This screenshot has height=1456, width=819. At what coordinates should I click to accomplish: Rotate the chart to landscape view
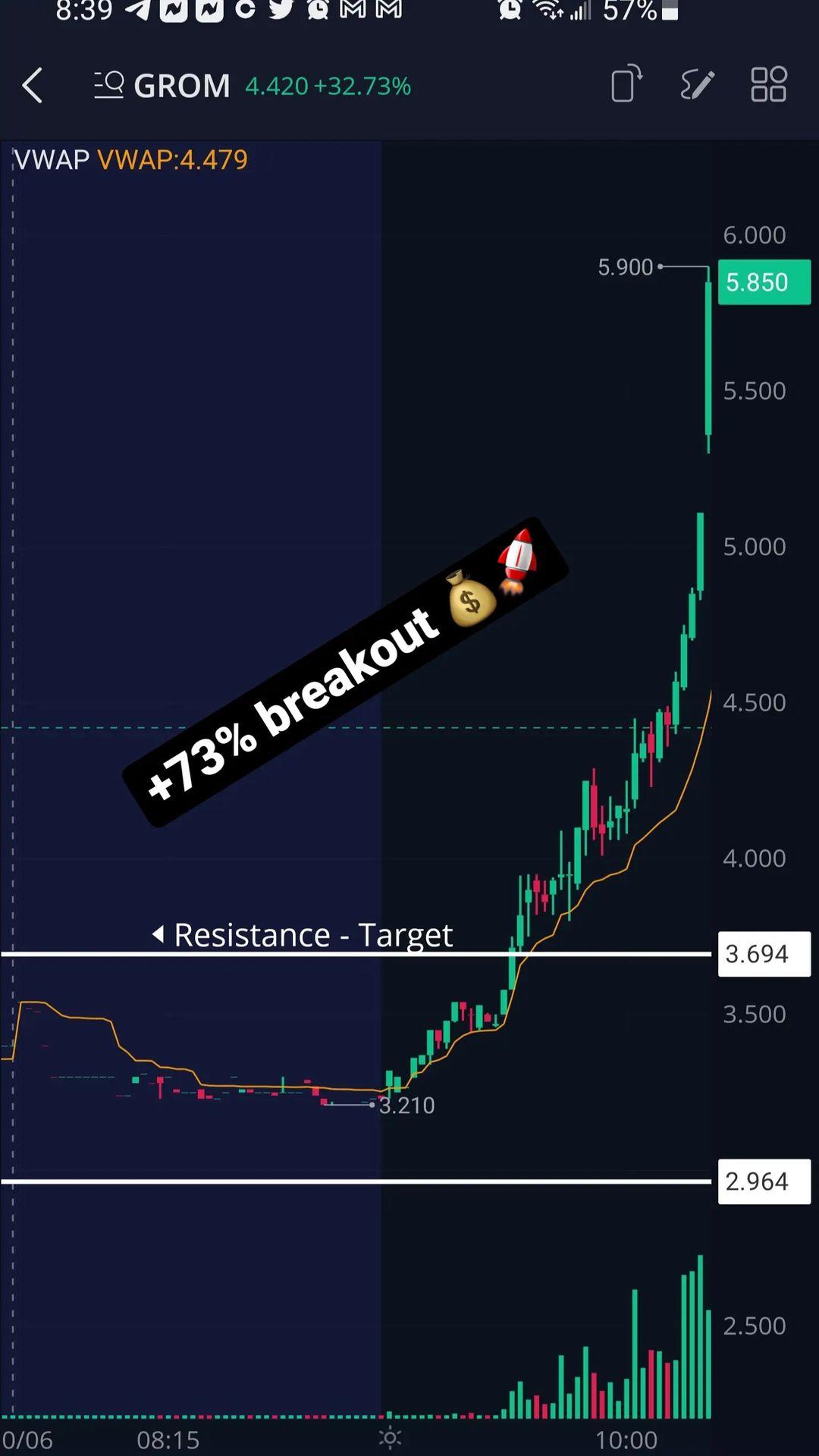(626, 84)
